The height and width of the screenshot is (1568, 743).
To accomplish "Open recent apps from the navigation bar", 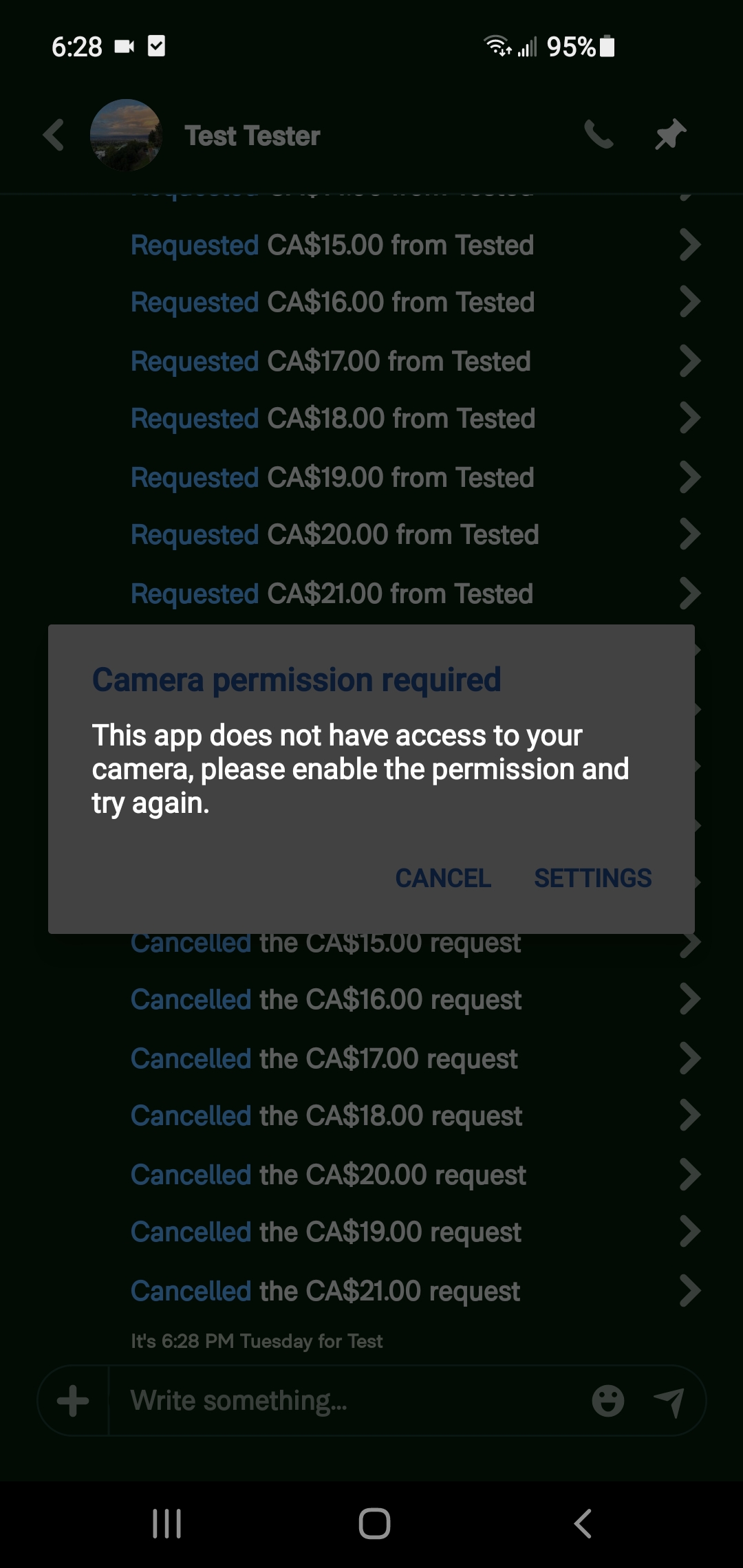I will point(167,1522).
